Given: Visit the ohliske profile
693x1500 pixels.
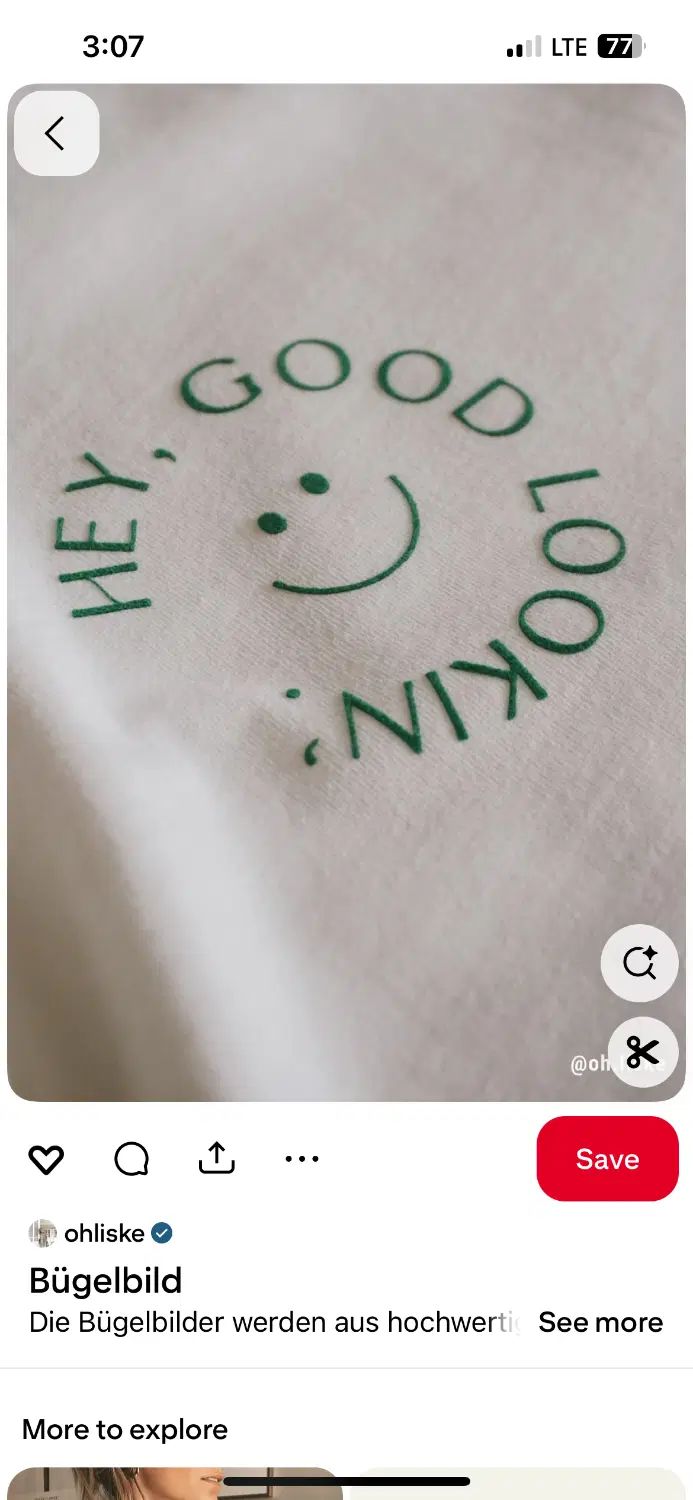Looking at the screenshot, I should click(103, 1233).
